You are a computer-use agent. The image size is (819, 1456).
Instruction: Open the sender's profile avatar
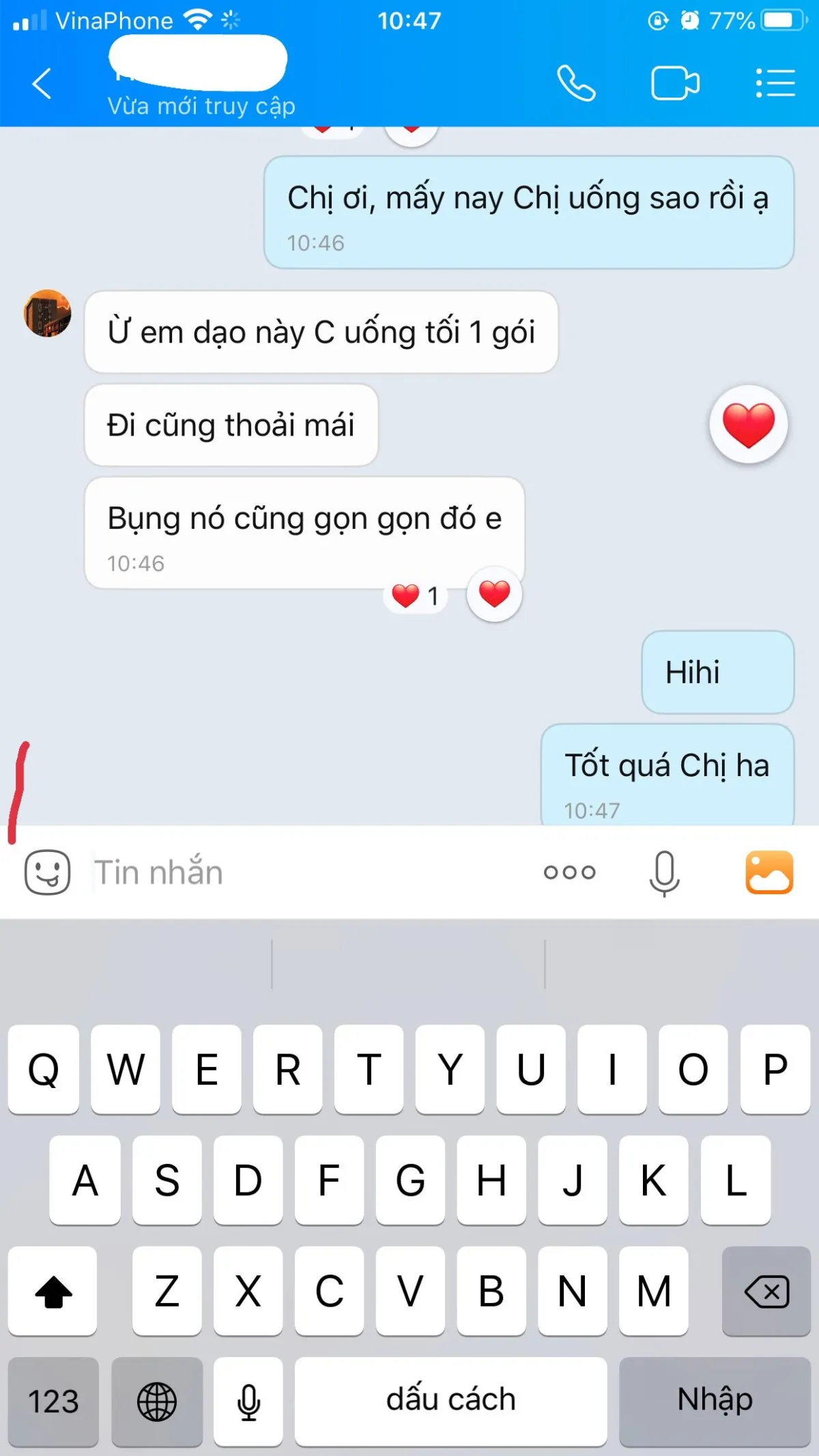(48, 313)
